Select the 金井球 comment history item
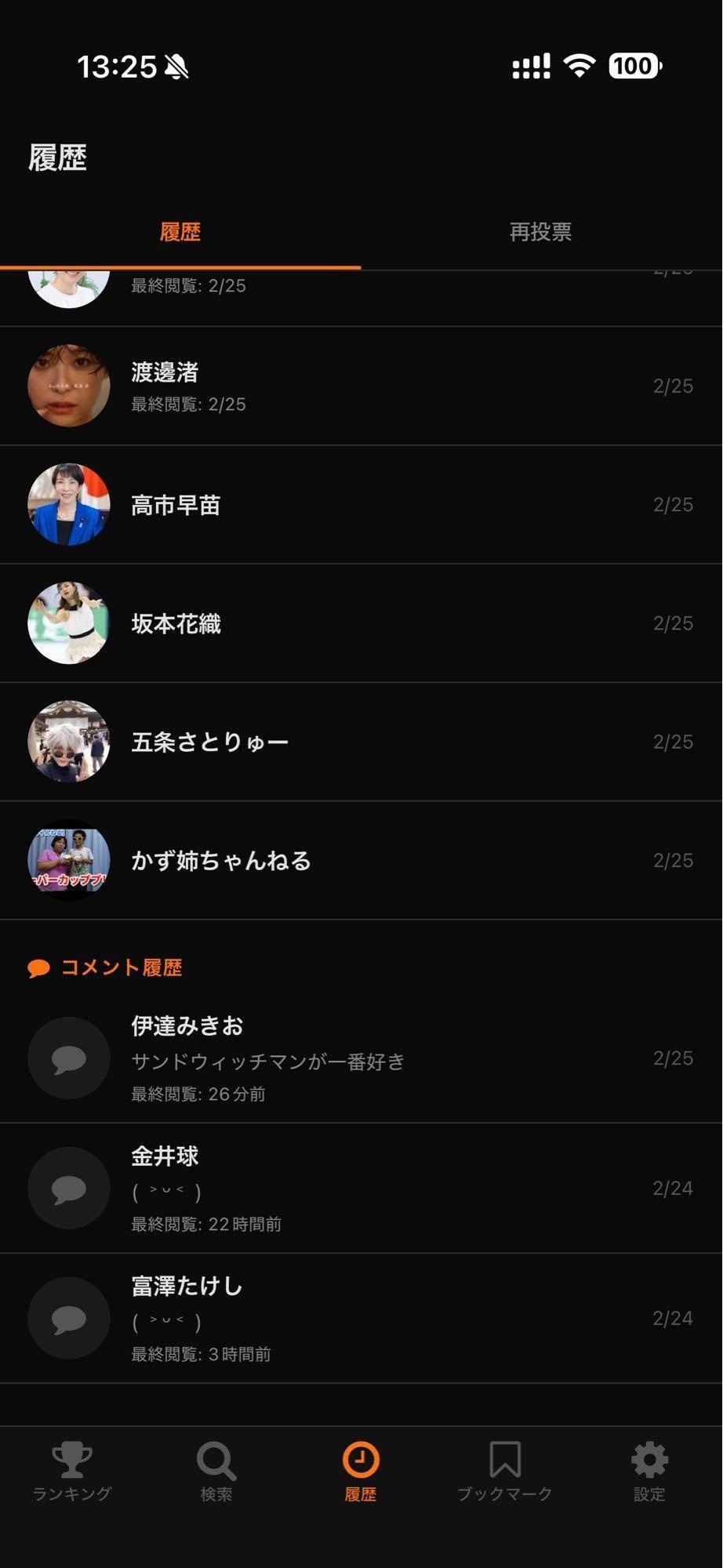This screenshot has width=723, height=1568. tap(361, 1188)
